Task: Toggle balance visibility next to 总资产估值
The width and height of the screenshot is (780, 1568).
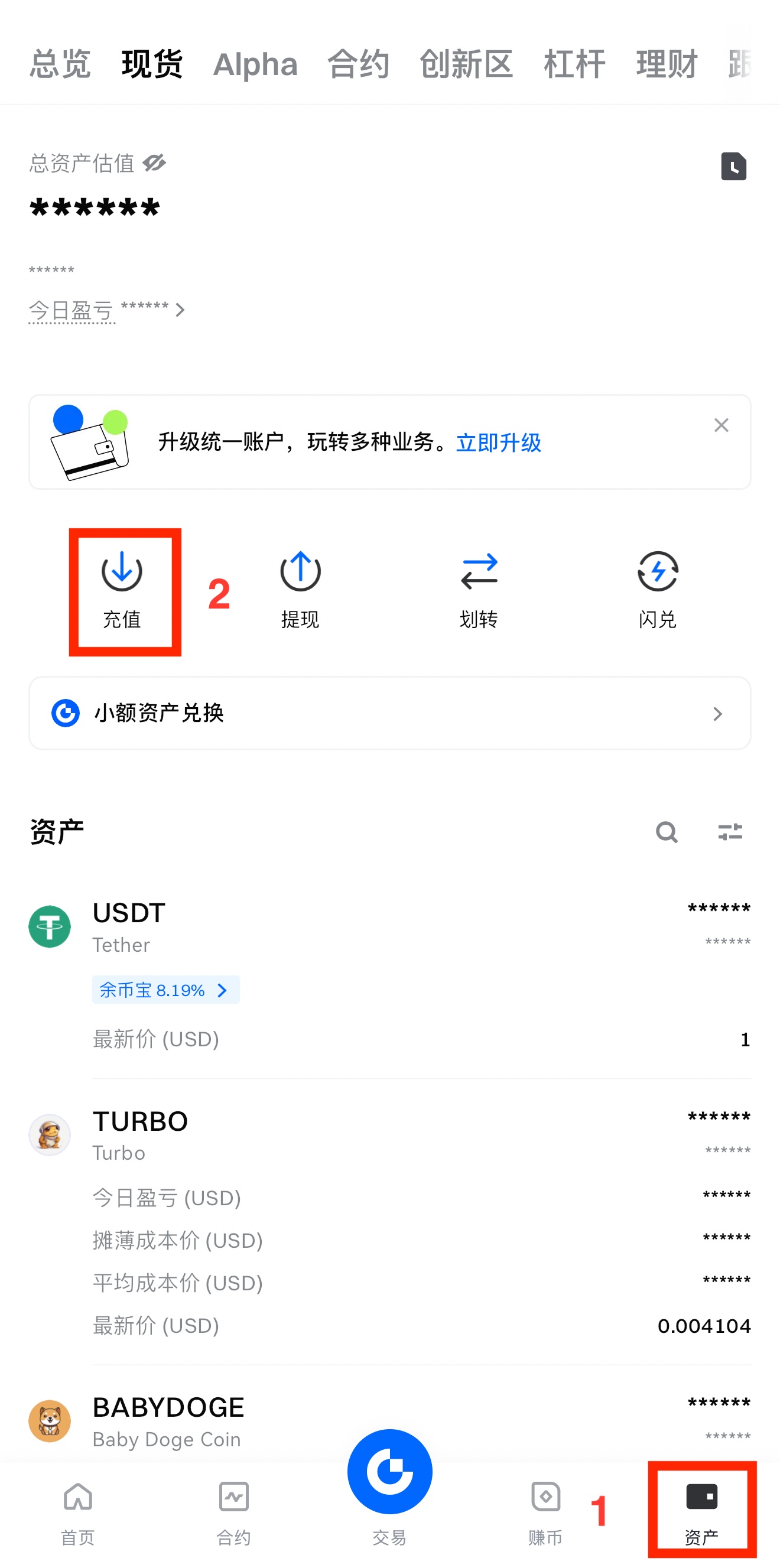Action: point(154,163)
